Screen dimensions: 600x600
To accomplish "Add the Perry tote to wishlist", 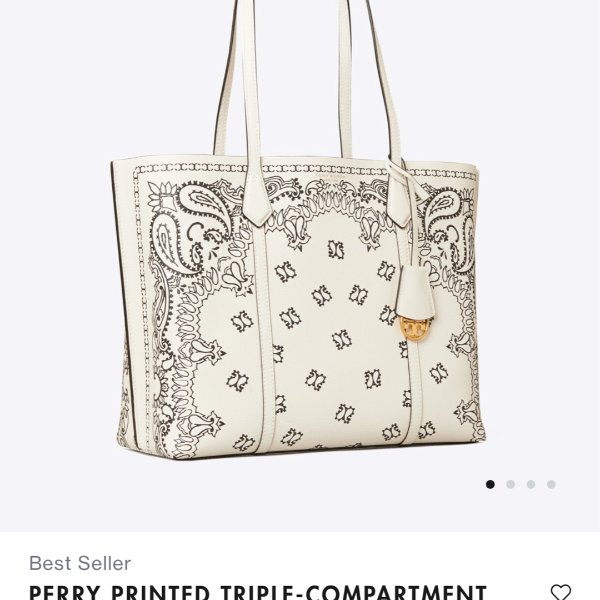I will pyautogui.click(x=561, y=591).
